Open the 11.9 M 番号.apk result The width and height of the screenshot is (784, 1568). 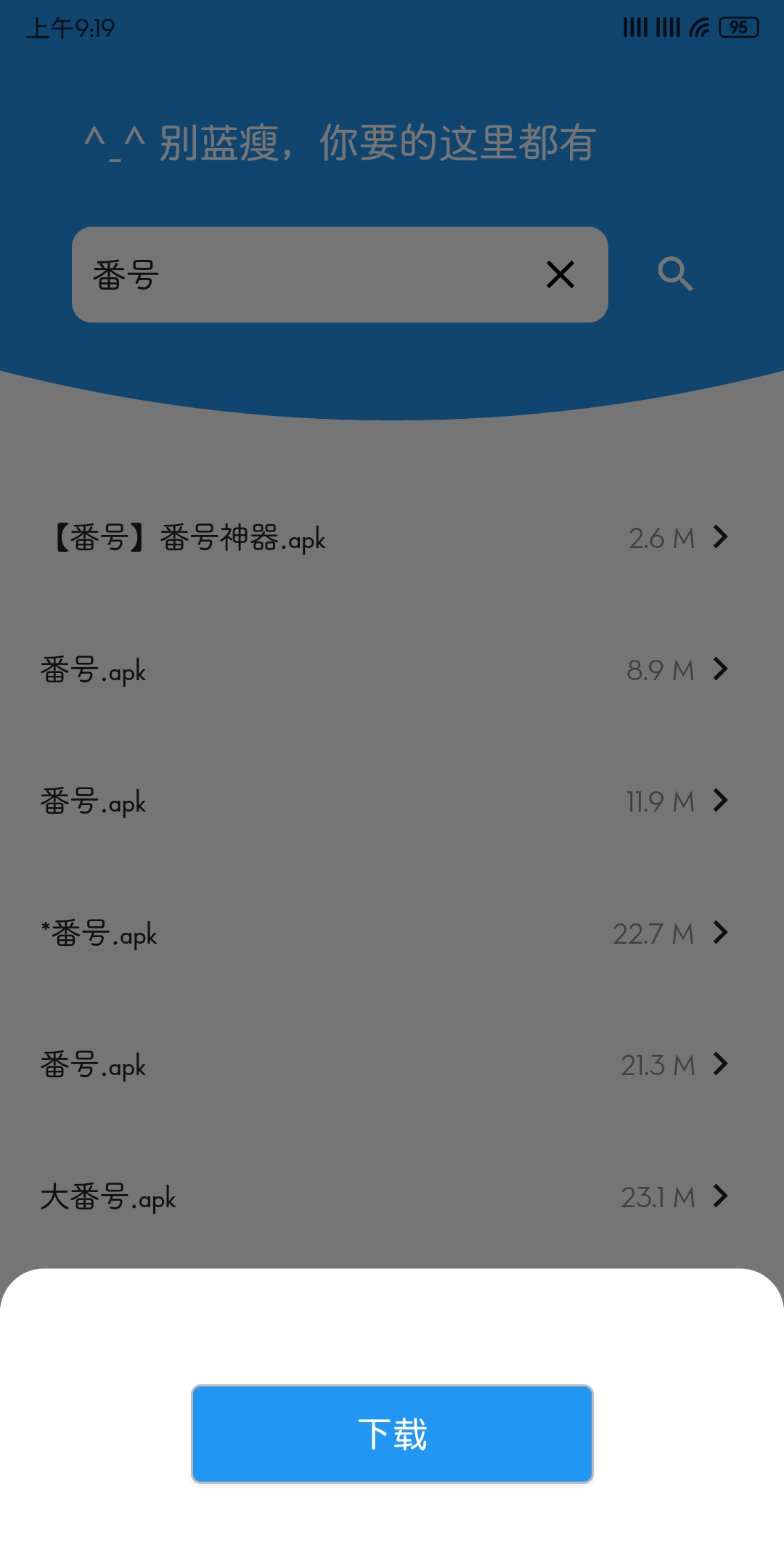click(x=392, y=801)
